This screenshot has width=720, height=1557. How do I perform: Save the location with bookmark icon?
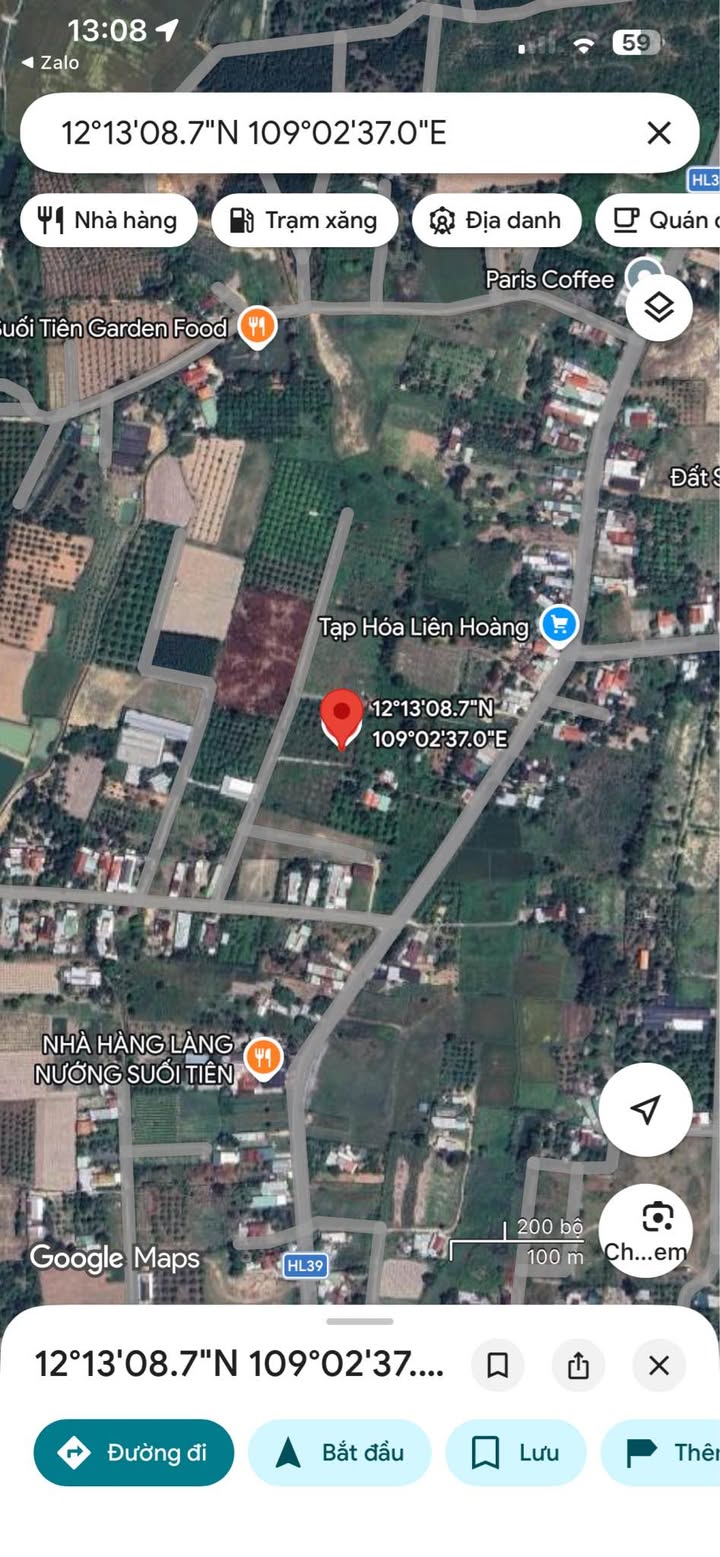click(497, 1365)
